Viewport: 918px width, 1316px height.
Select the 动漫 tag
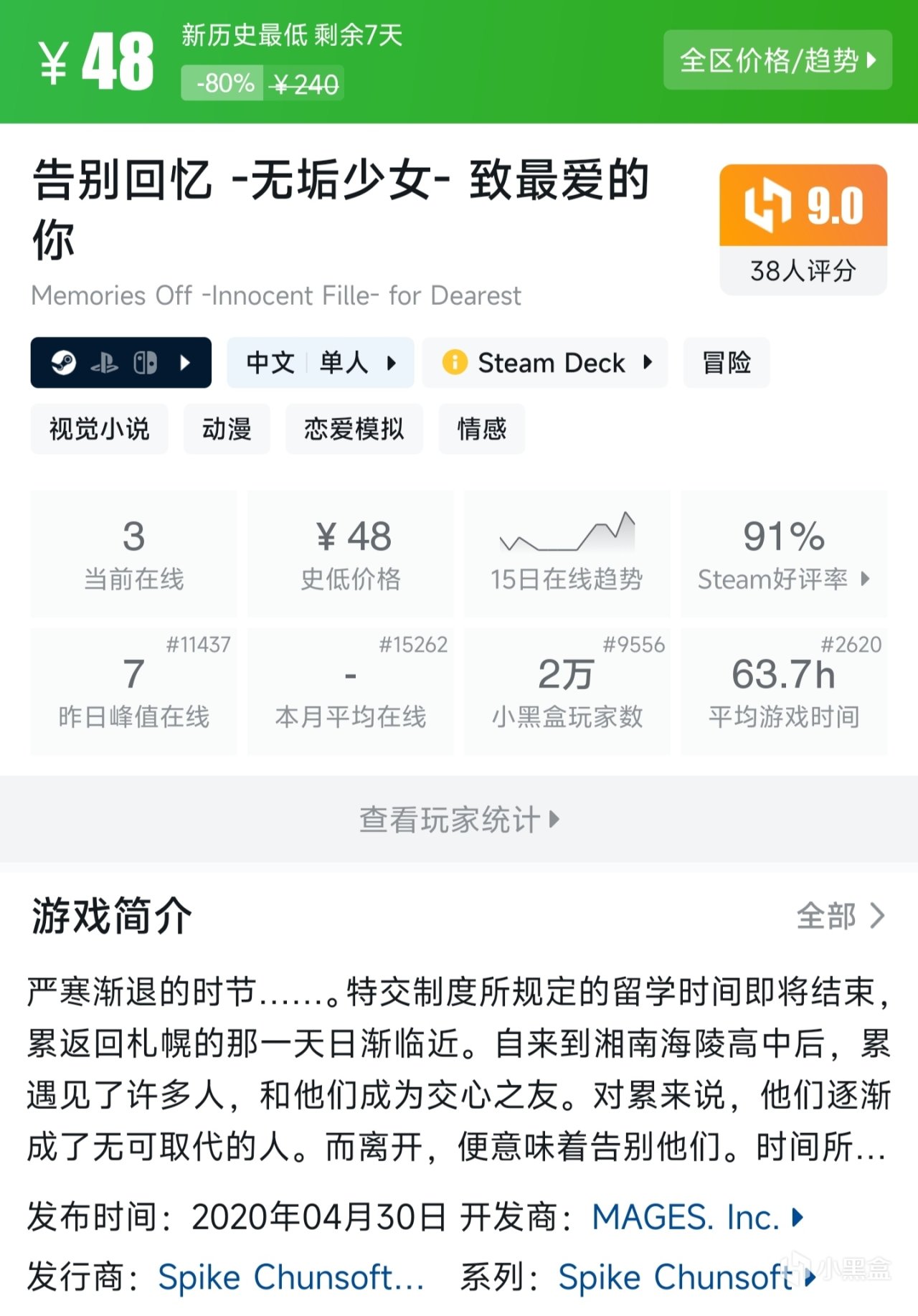tap(227, 429)
